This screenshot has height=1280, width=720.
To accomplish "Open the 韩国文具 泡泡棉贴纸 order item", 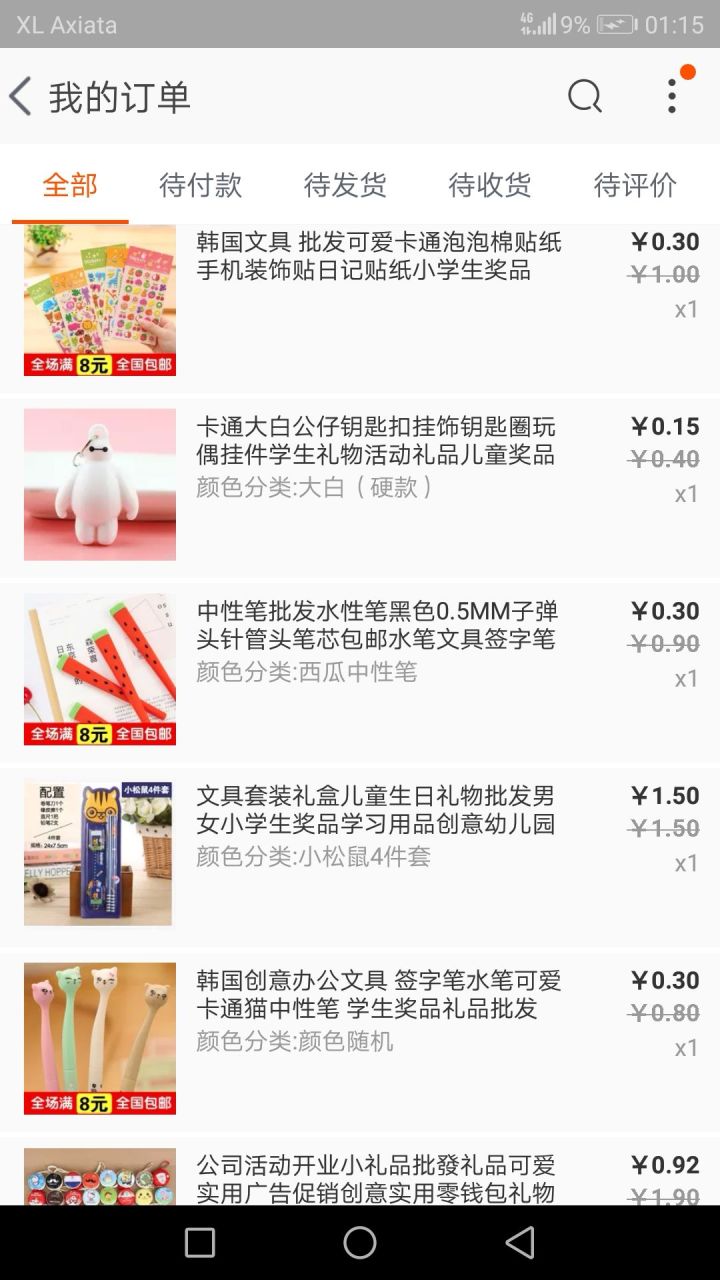I will [x=378, y=258].
